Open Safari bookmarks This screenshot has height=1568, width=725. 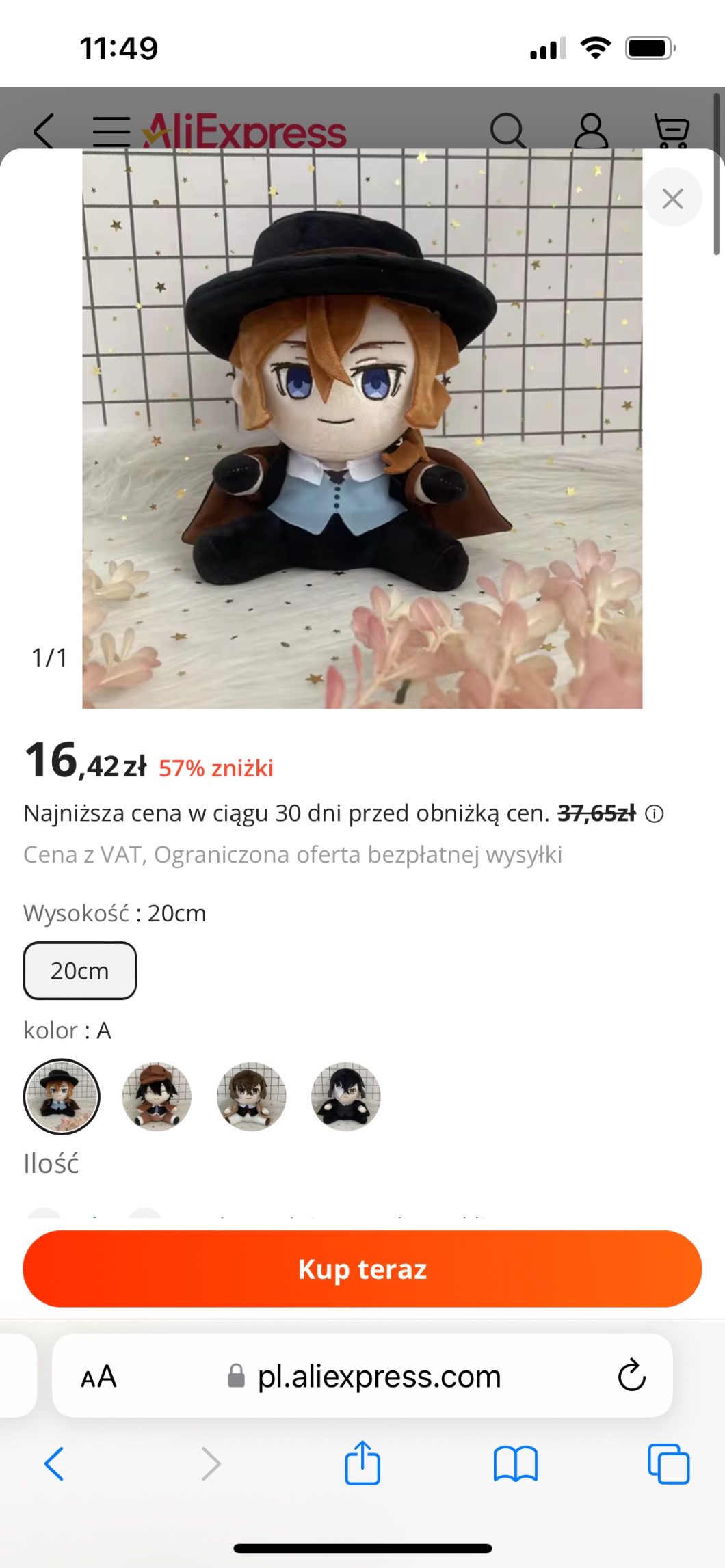516,1464
